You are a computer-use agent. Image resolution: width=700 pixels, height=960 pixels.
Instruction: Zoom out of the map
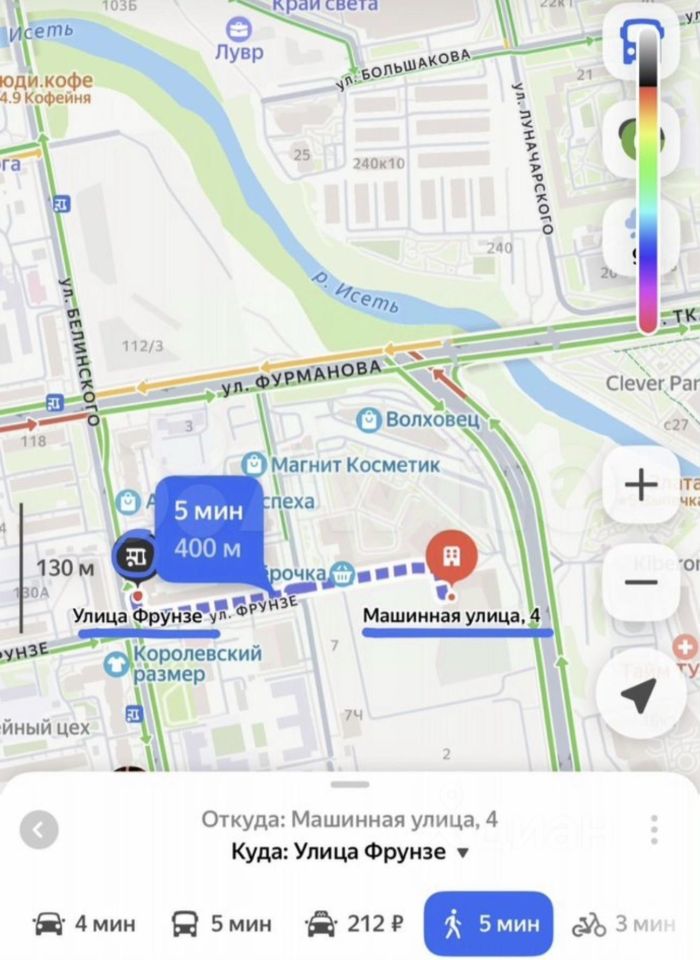click(640, 583)
